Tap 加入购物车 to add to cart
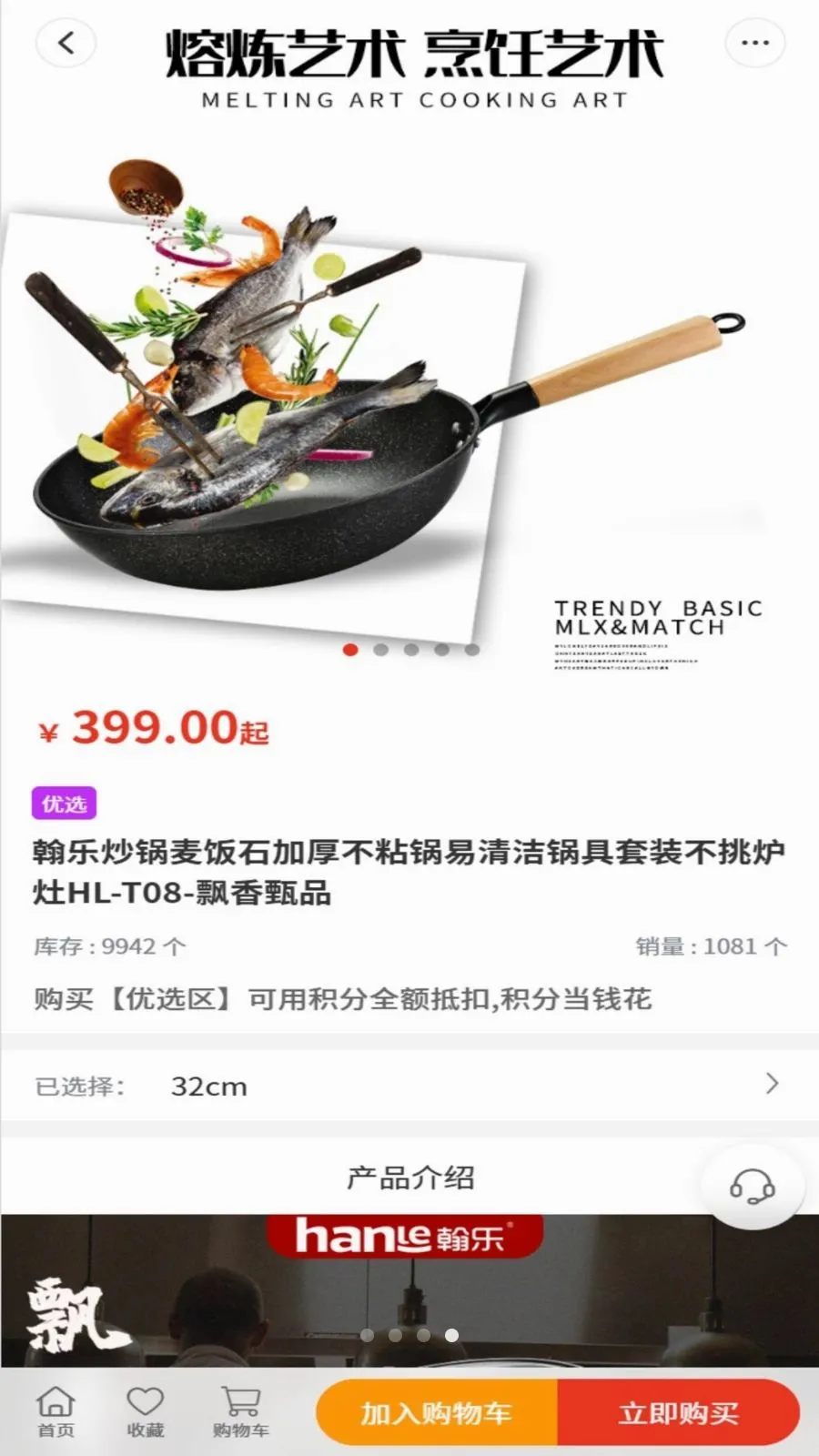Screen dimensions: 819x1456 (x=437, y=1412)
